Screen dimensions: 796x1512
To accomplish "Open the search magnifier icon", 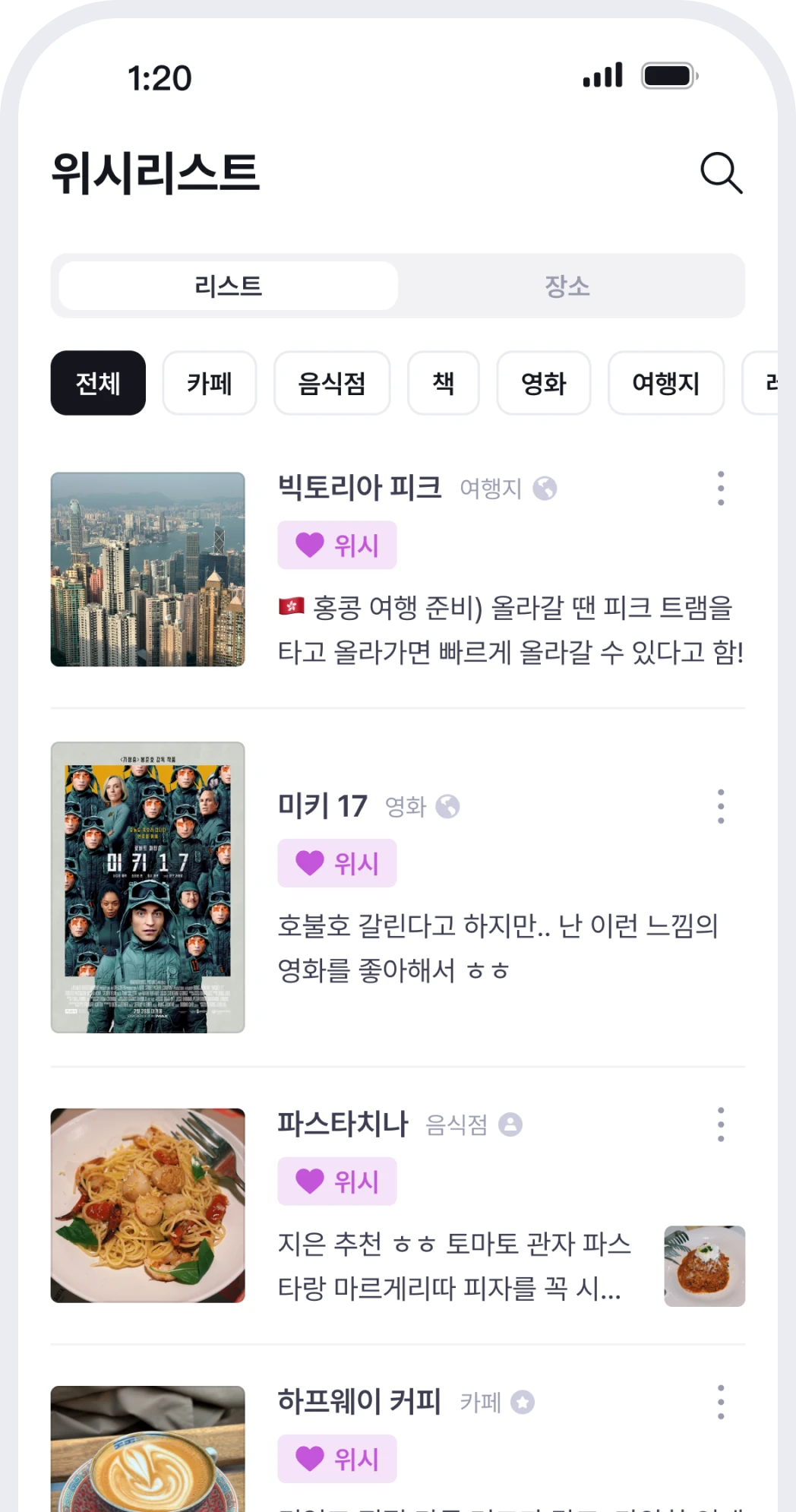I will click(721, 173).
